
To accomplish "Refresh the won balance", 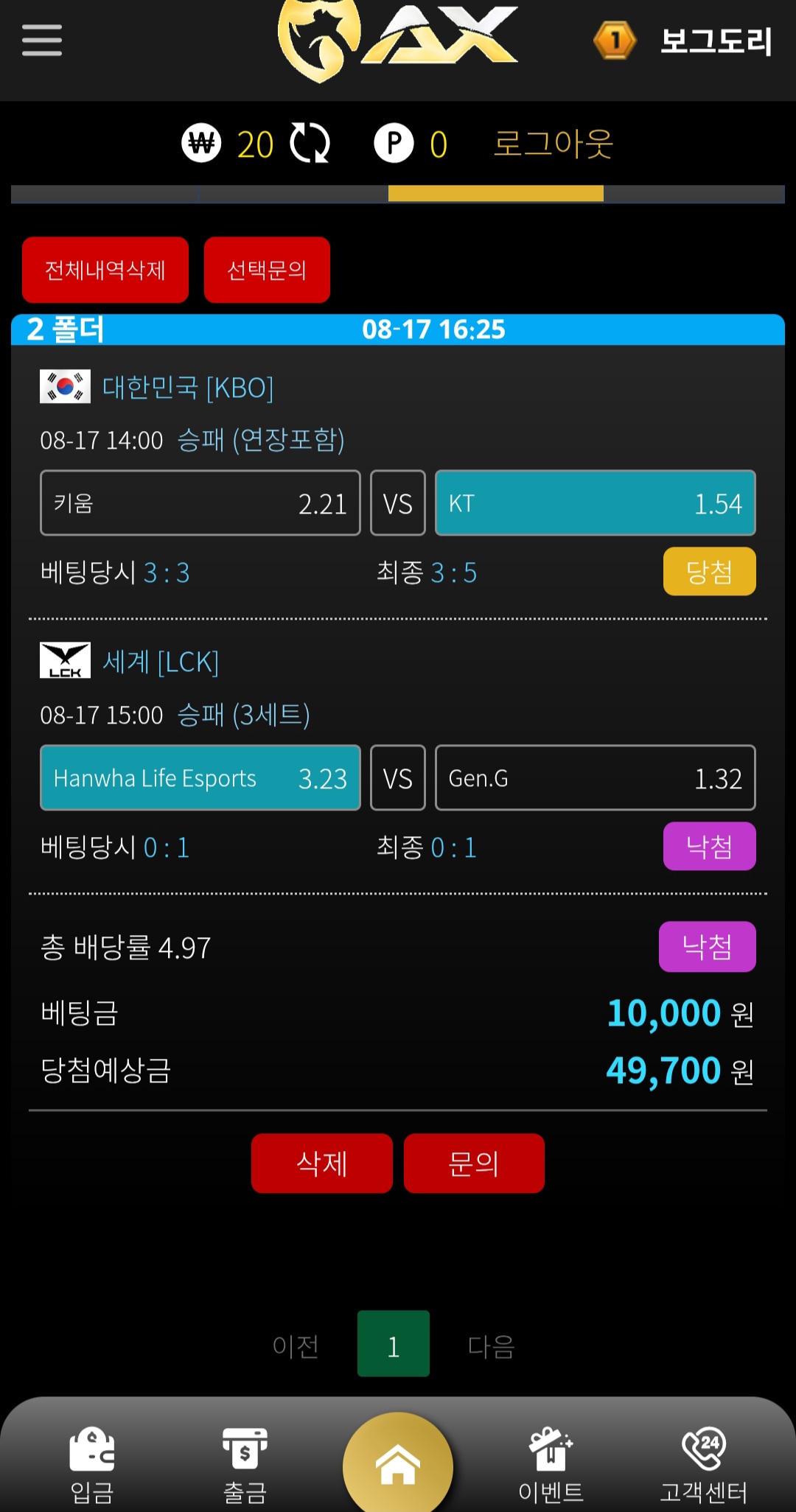I will pyautogui.click(x=310, y=143).
